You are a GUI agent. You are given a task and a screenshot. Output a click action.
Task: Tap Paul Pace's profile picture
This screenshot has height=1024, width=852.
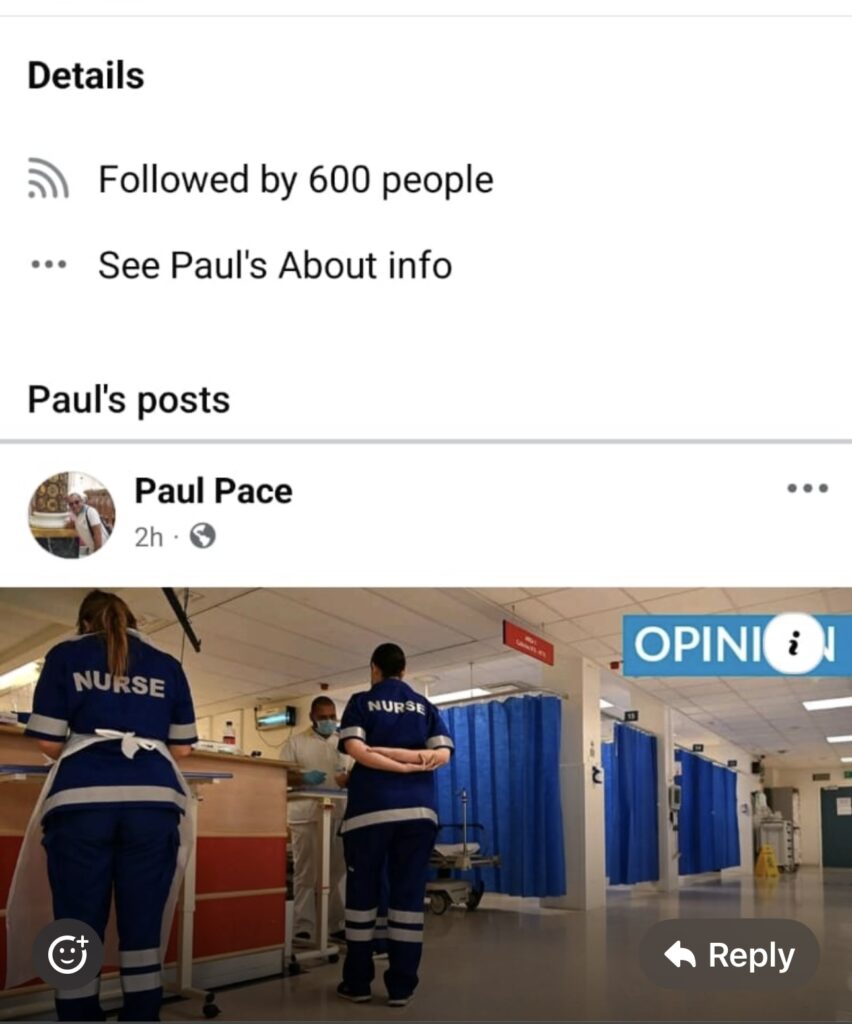(x=71, y=515)
